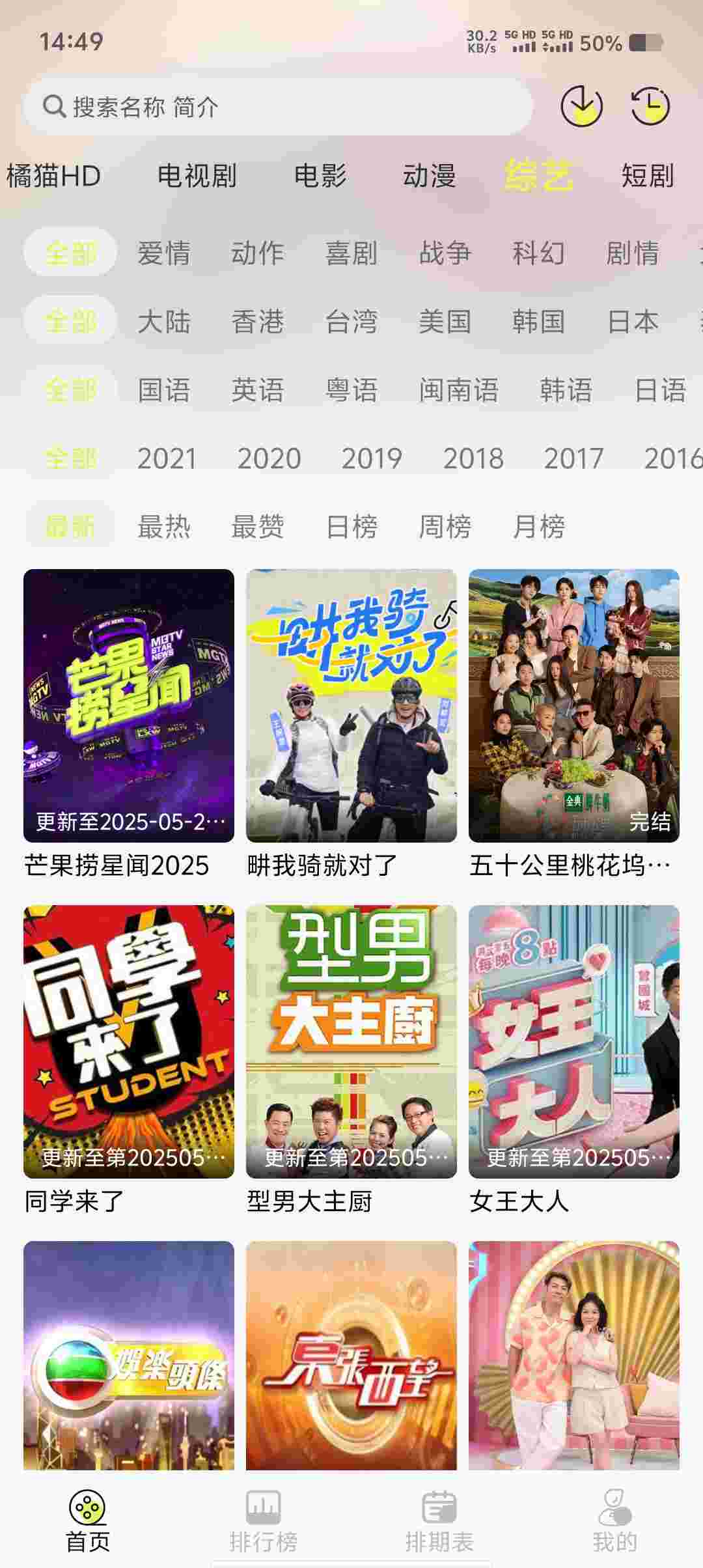
Task: Sort shows by 周榜
Action: click(x=445, y=526)
